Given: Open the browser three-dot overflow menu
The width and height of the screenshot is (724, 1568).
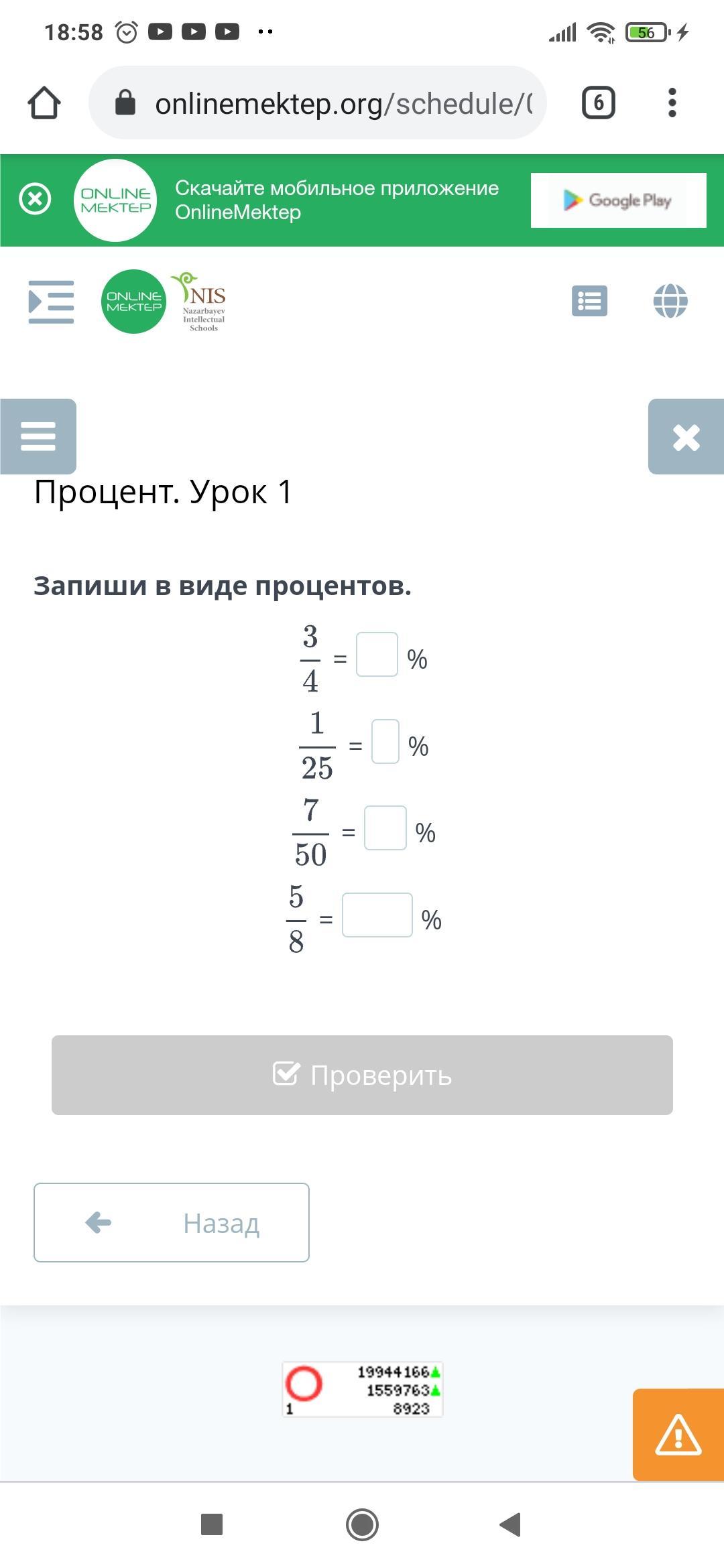Looking at the screenshot, I should (672, 103).
